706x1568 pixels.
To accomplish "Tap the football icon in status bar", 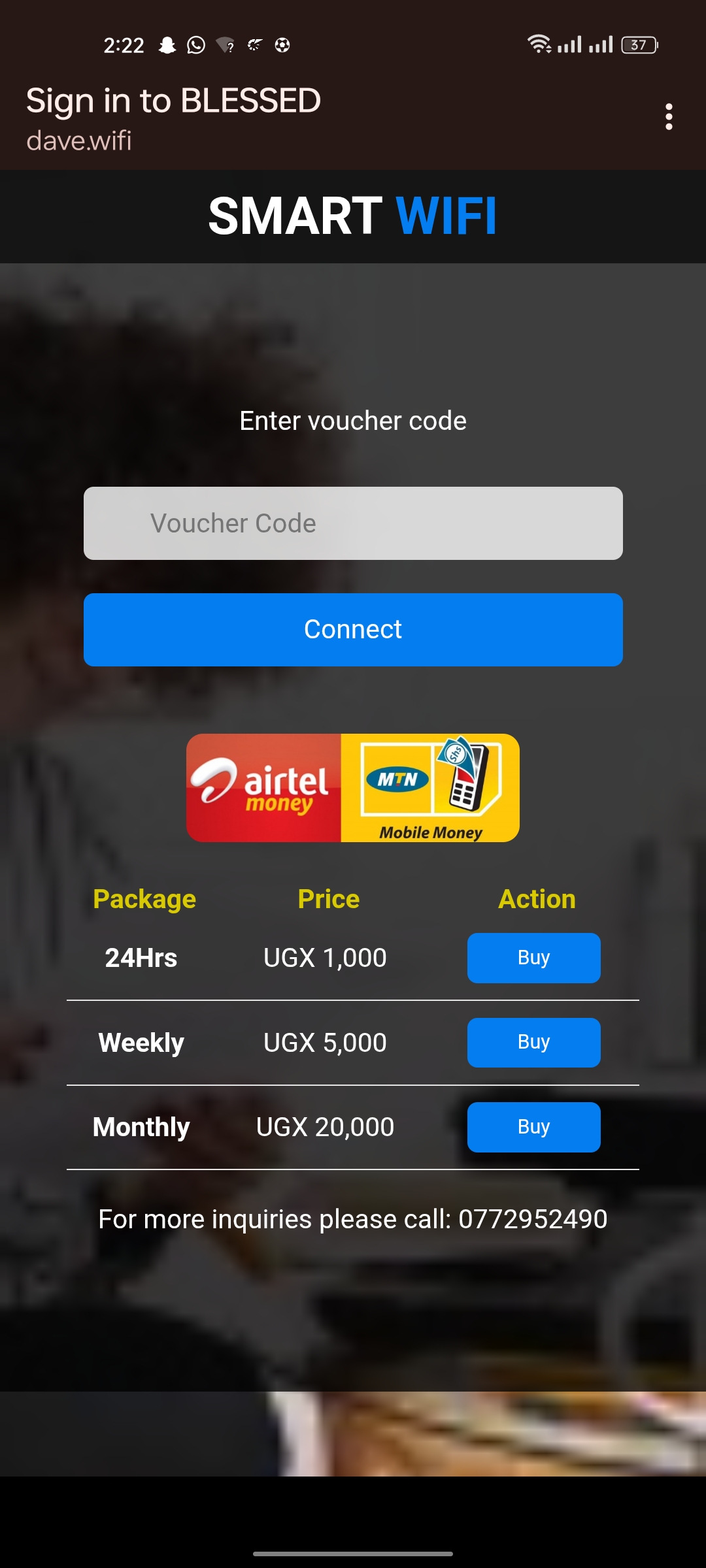I will tap(282, 46).
